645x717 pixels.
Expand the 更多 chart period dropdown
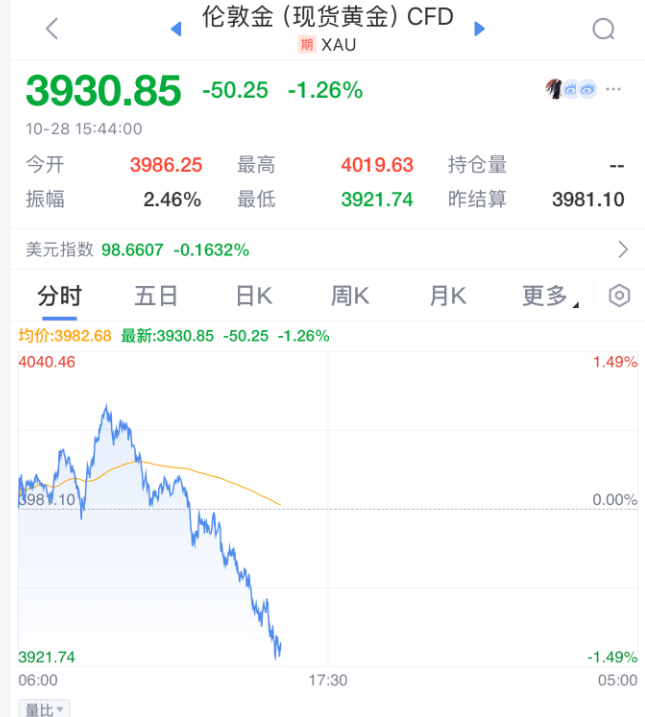(x=549, y=296)
